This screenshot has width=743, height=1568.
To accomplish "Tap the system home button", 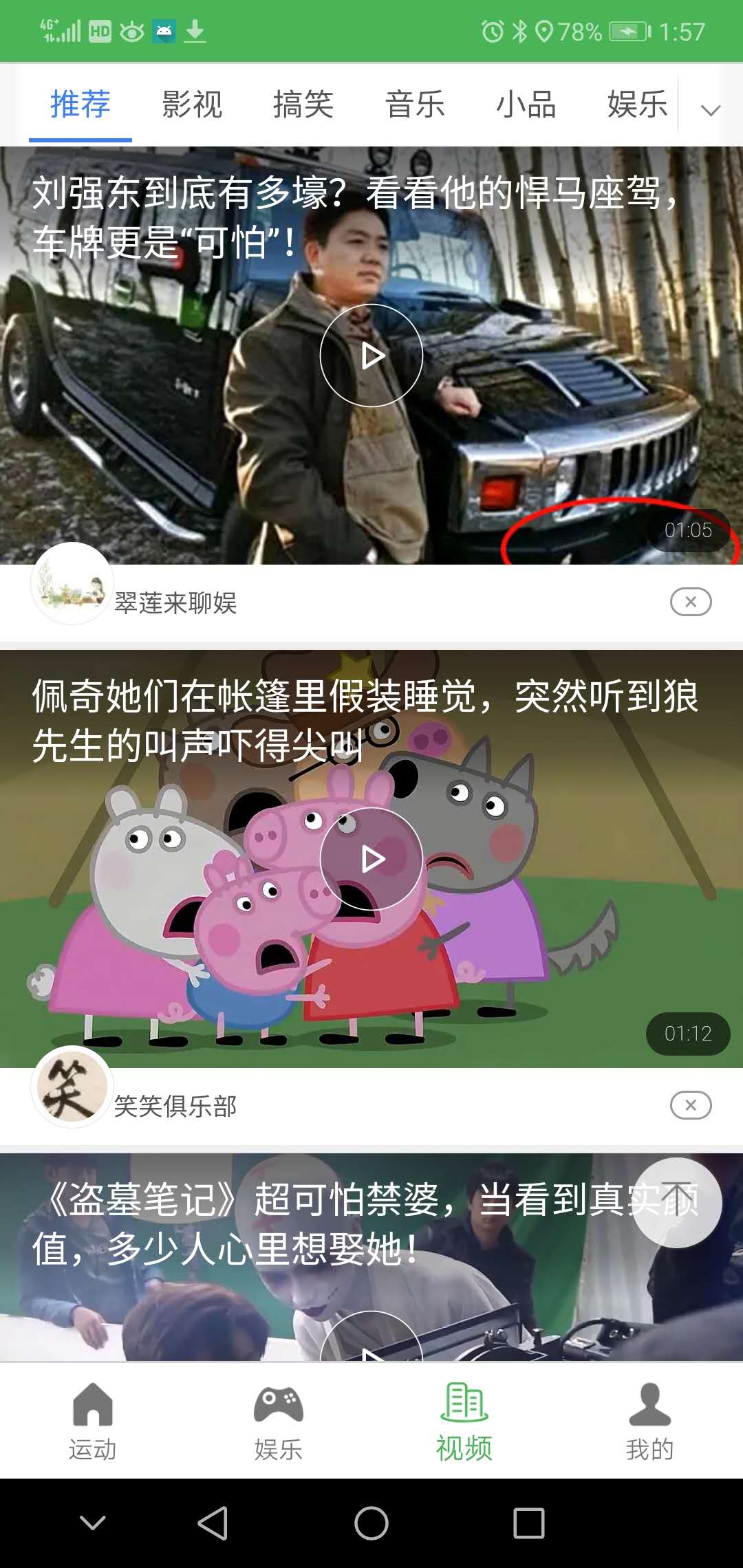I will pos(371,1523).
